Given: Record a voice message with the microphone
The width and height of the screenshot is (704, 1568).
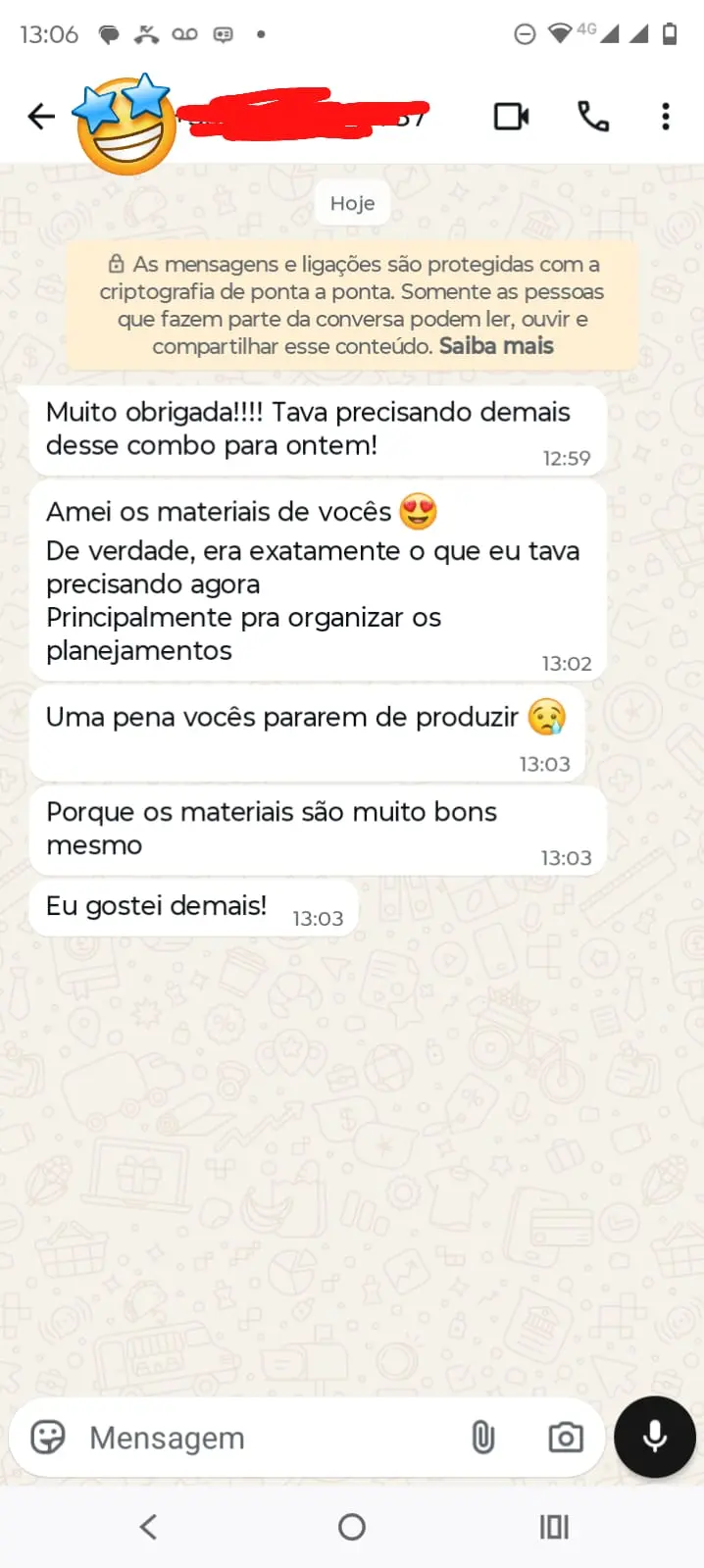Looking at the screenshot, I should tap(654, 1437).
